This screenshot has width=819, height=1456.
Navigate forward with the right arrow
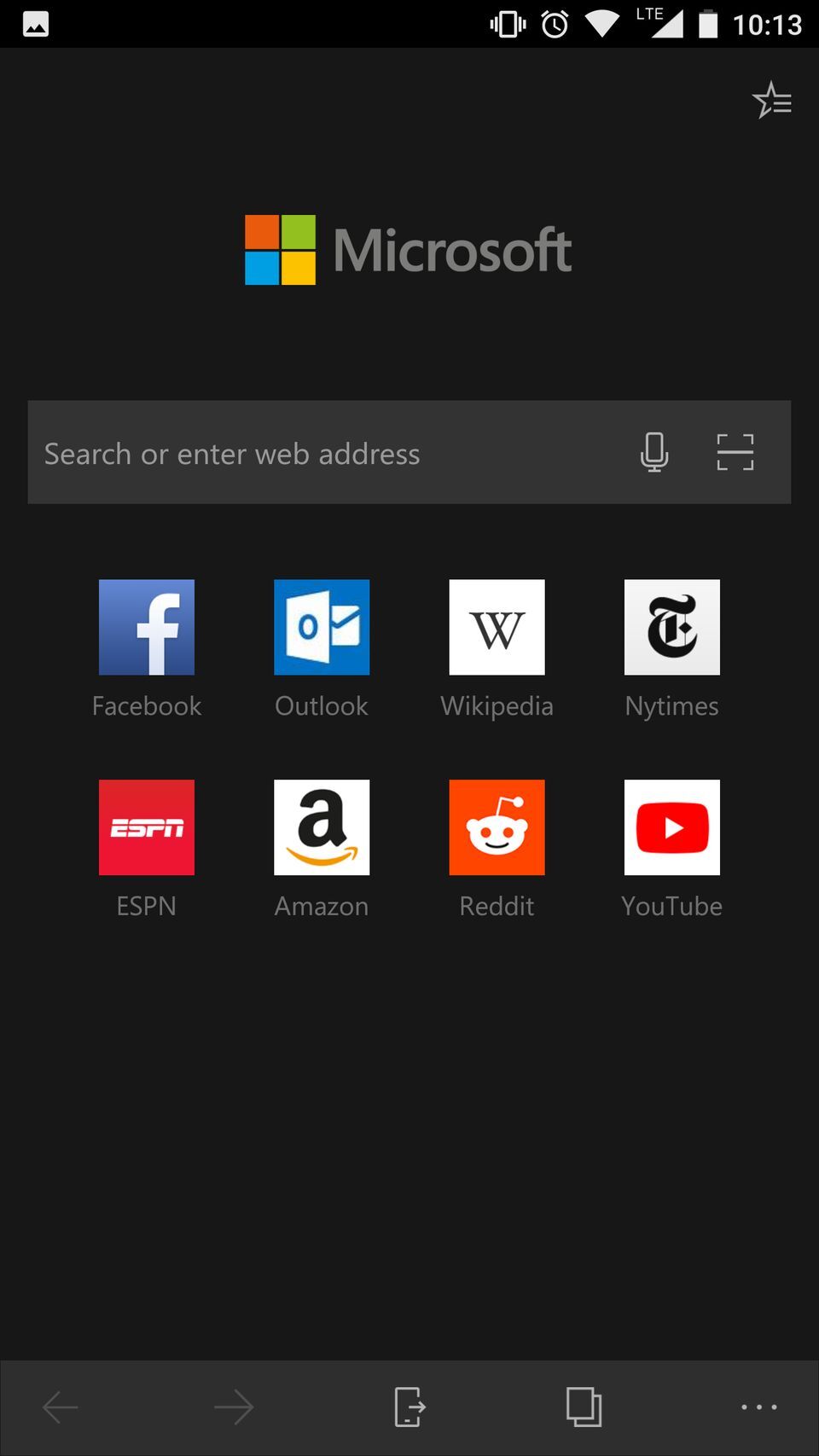233,1407
